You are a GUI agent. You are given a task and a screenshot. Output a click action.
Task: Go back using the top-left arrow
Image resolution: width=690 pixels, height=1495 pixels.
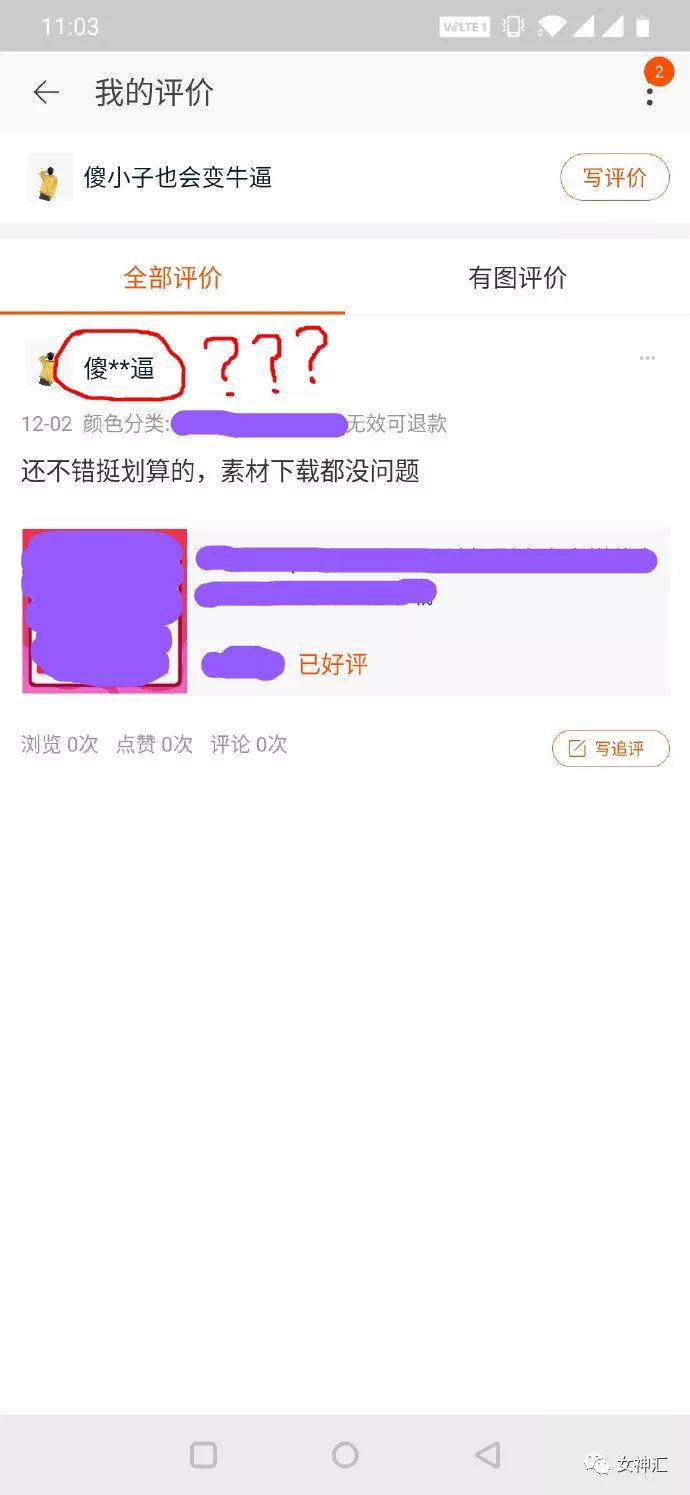[x=46, y=93]
